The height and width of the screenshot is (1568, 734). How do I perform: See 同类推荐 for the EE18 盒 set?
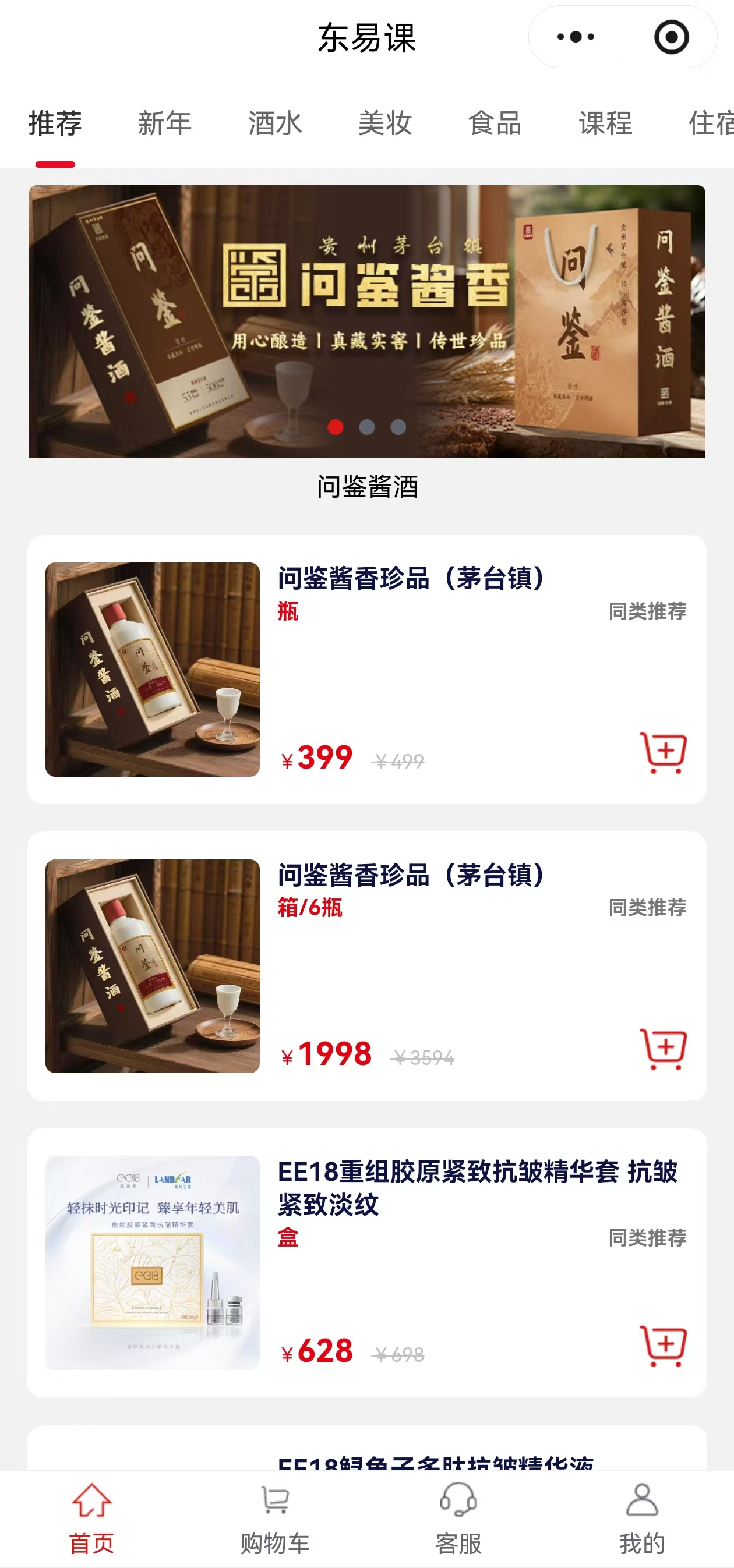point(647,1237)
